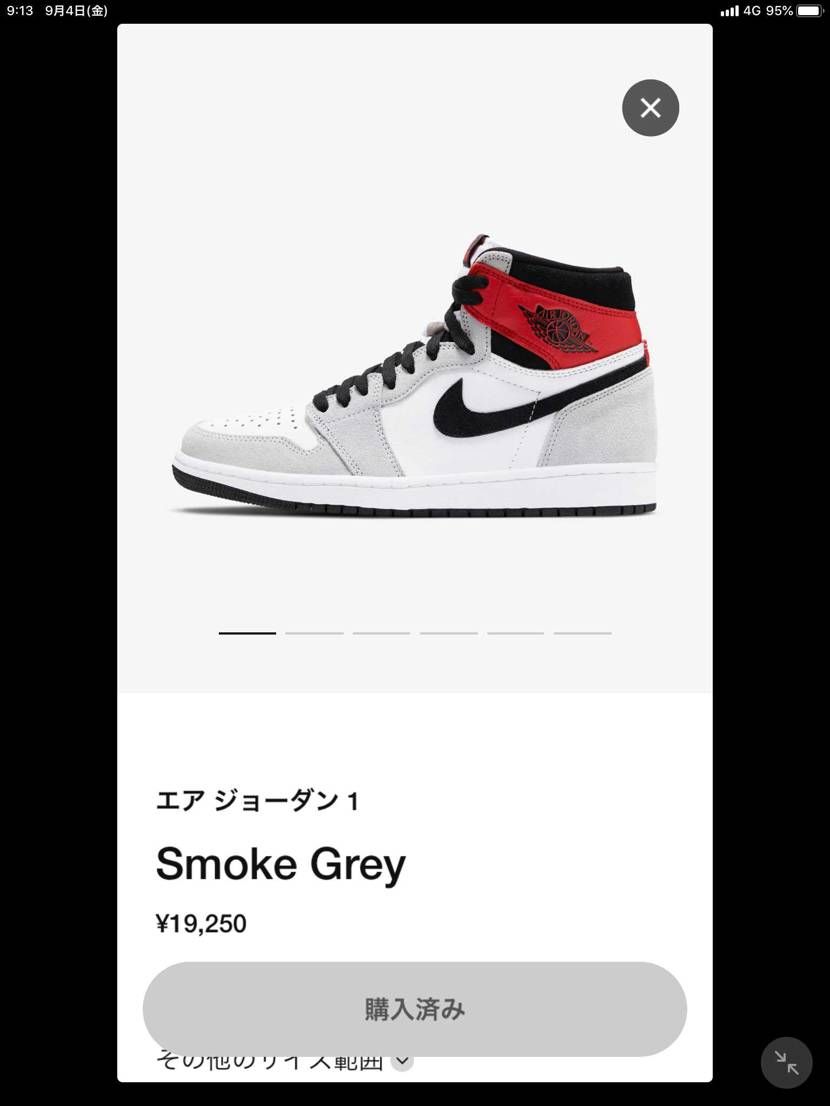
Task: Open the エア ジョーダン 1 product title
Action: pos(258,800)
